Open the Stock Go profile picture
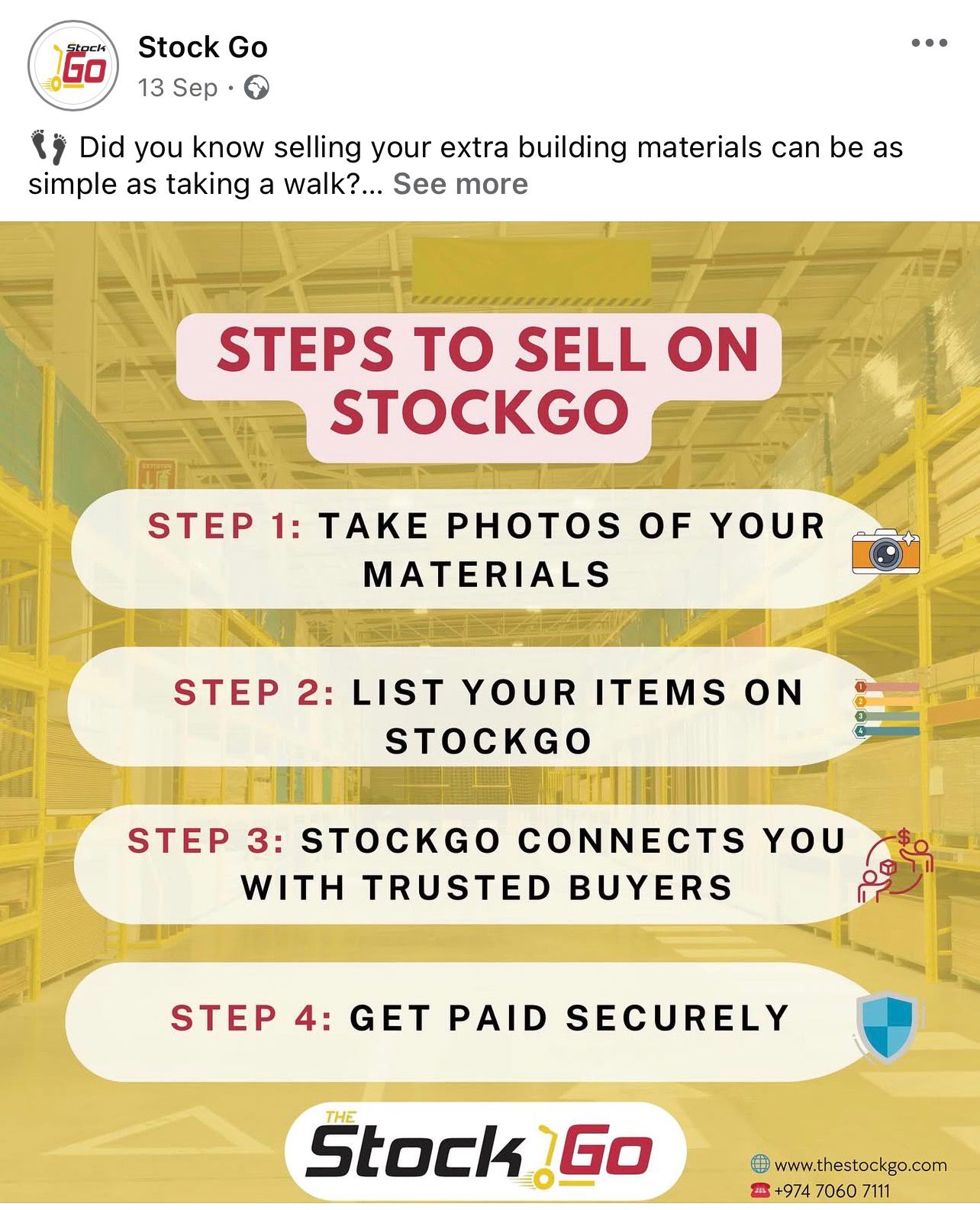 [73, 66]
